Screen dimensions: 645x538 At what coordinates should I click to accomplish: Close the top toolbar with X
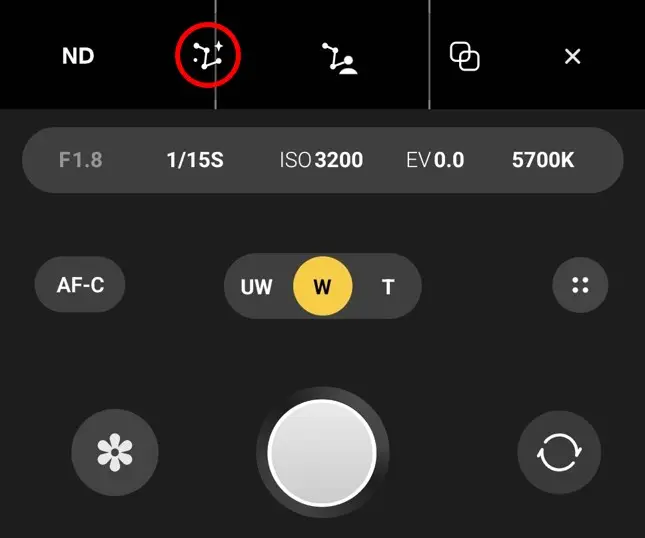tap(572, 57)
